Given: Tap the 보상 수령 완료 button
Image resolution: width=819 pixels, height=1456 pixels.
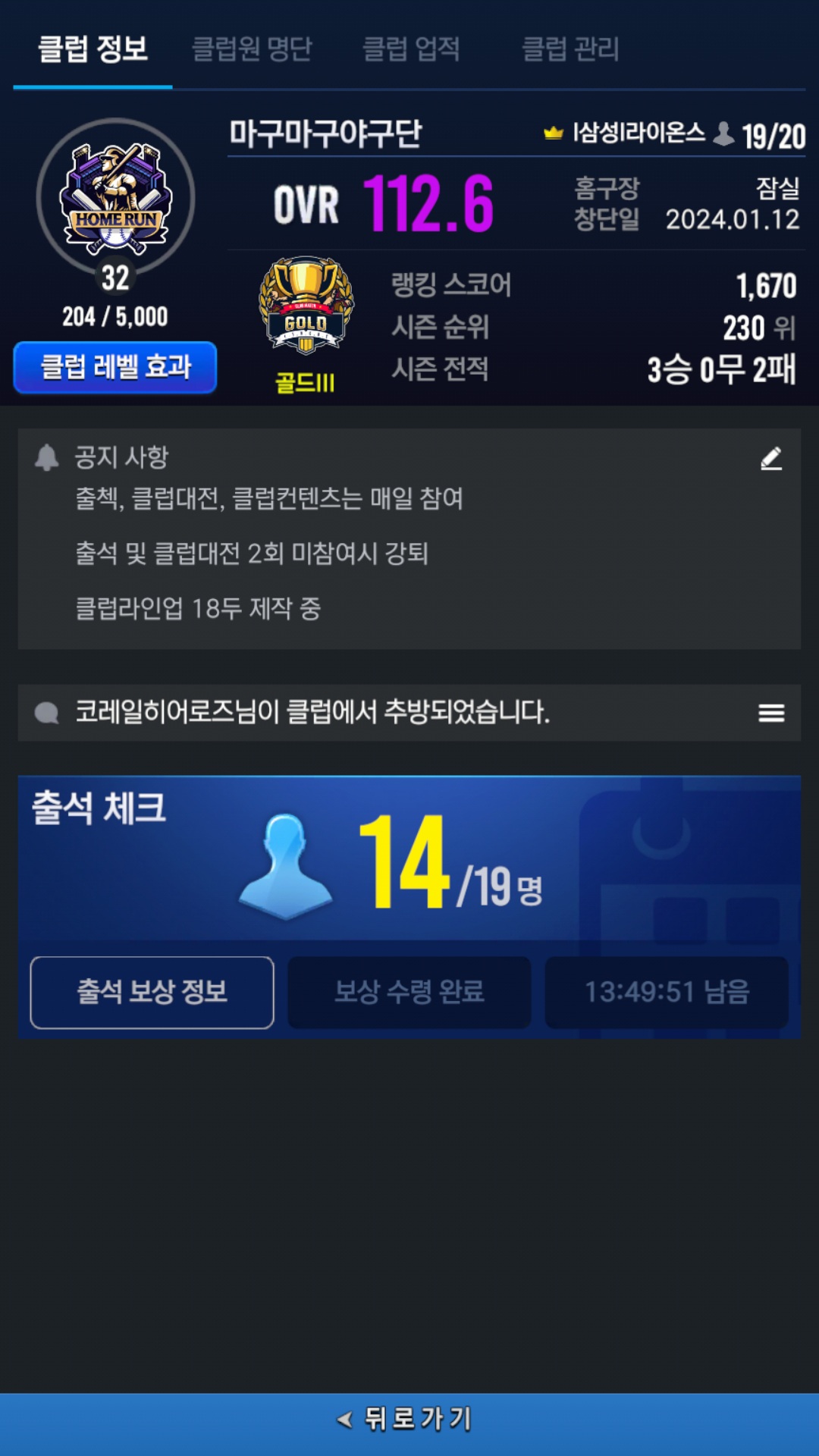Looking at the screenshot, I should [409, 992].
